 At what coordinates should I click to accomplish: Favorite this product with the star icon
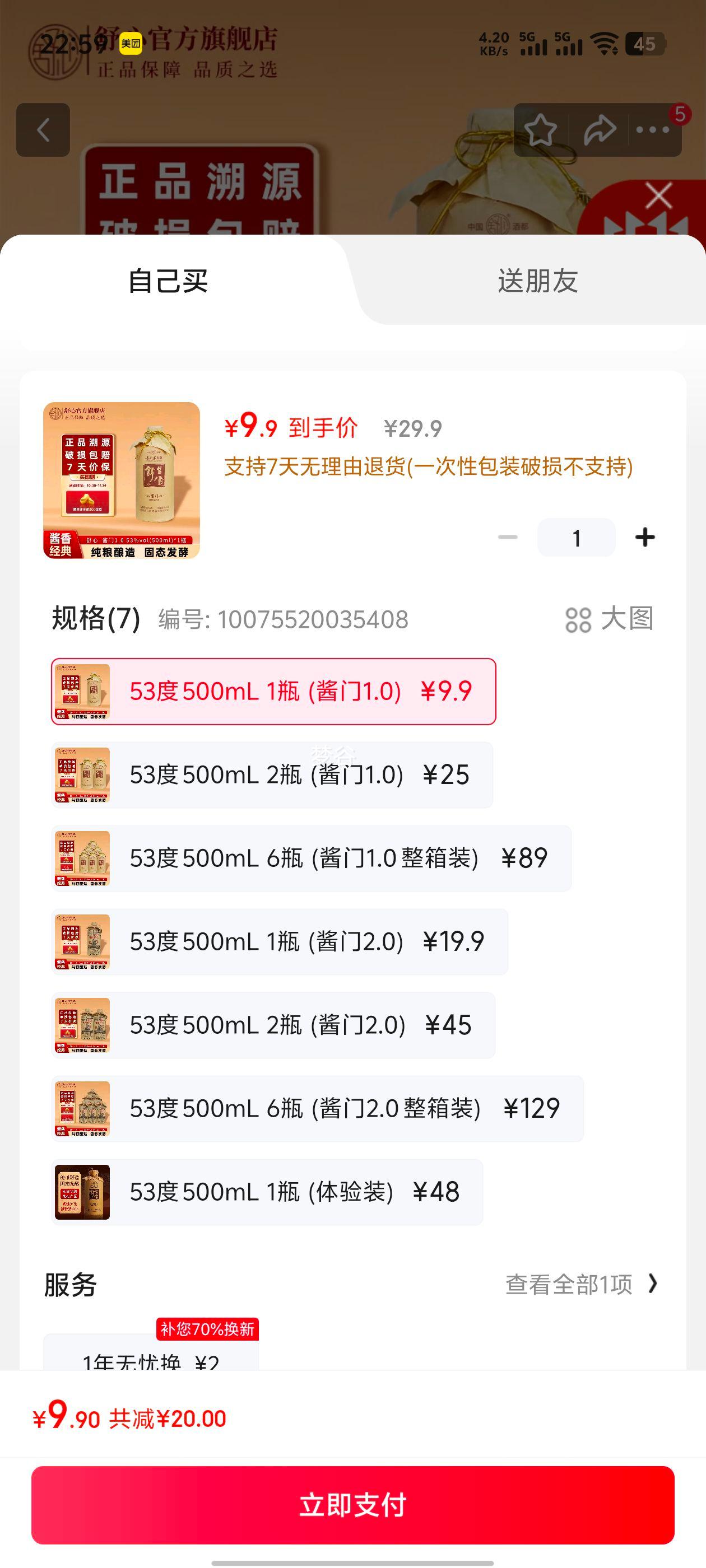coord(540,130)
